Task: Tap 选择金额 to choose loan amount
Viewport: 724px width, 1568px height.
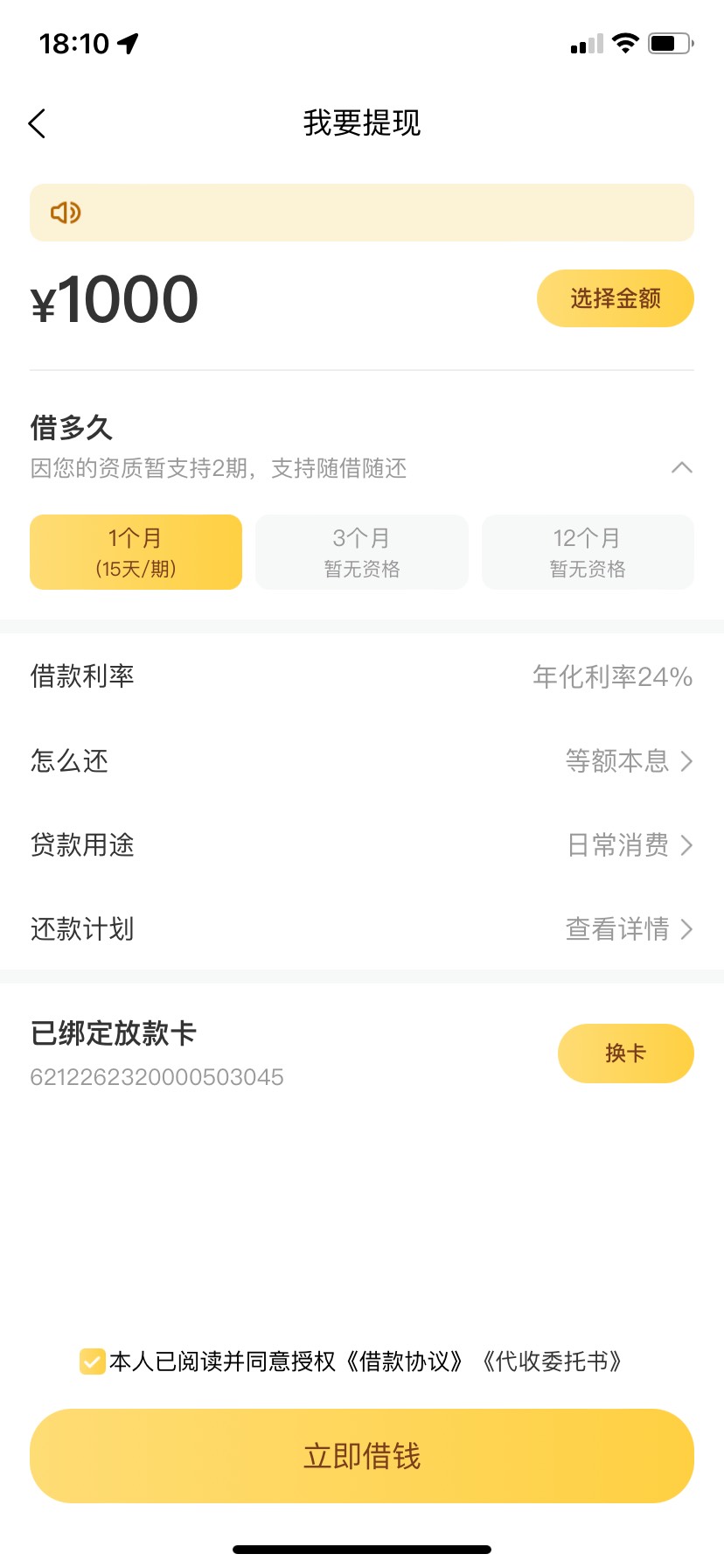Action: [615, 298]
